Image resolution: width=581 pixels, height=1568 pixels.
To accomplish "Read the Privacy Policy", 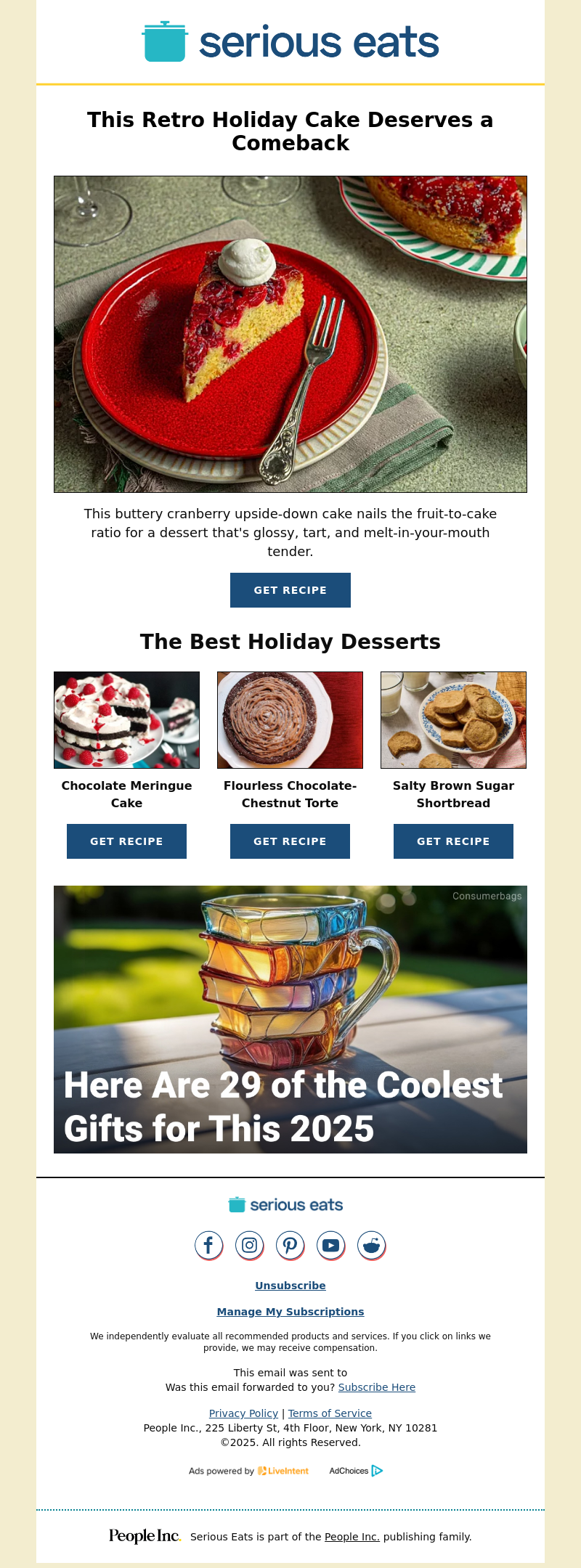I will 243,1413.
